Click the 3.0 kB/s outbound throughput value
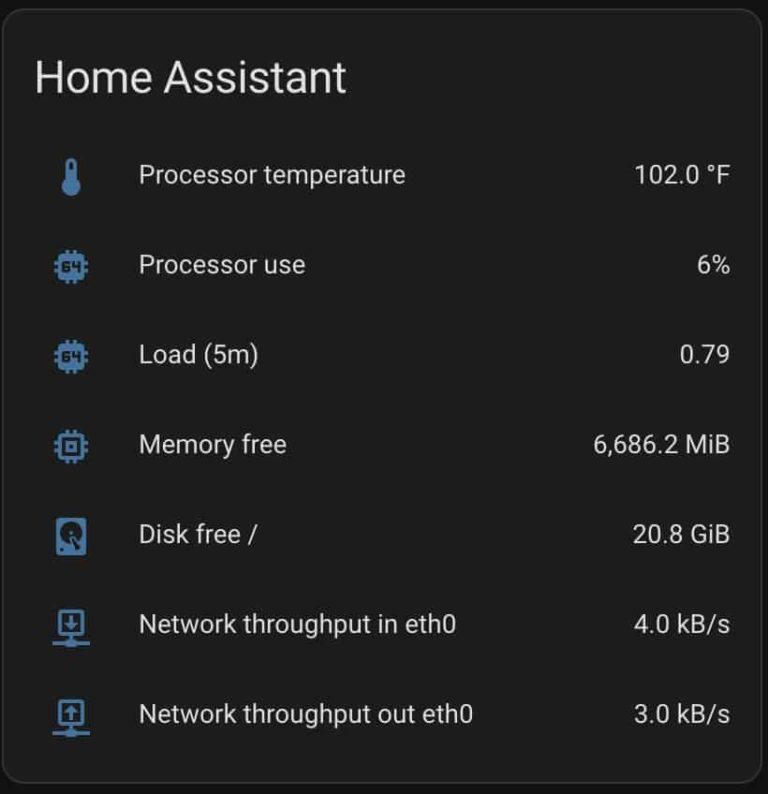This screenshot has height=794, width=768. pyautogui.click(x=681, y=714)
